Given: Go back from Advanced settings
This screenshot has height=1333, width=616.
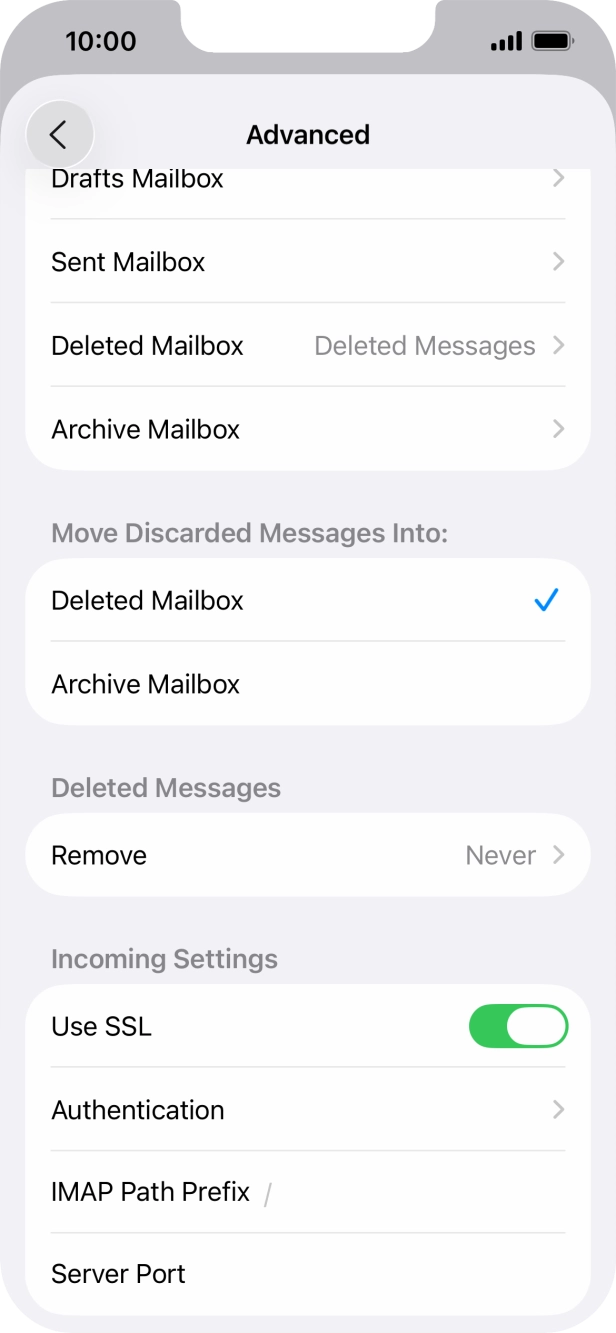Looking at the screenshot, I should 59,134.
